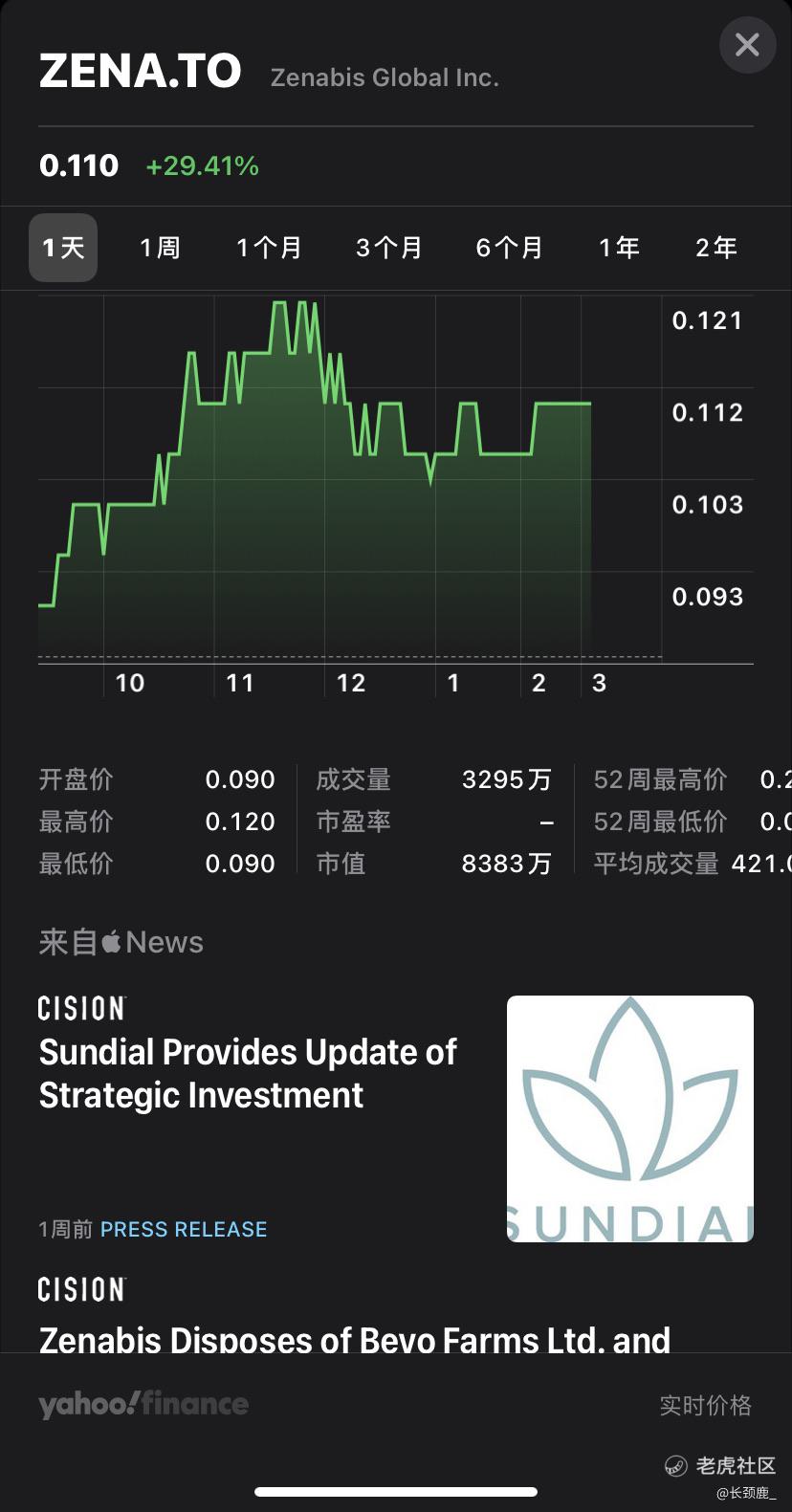Show the 3个月 chart range
Image resolution: width=792 pixels, height=1512 pixels.
(388, 248)
